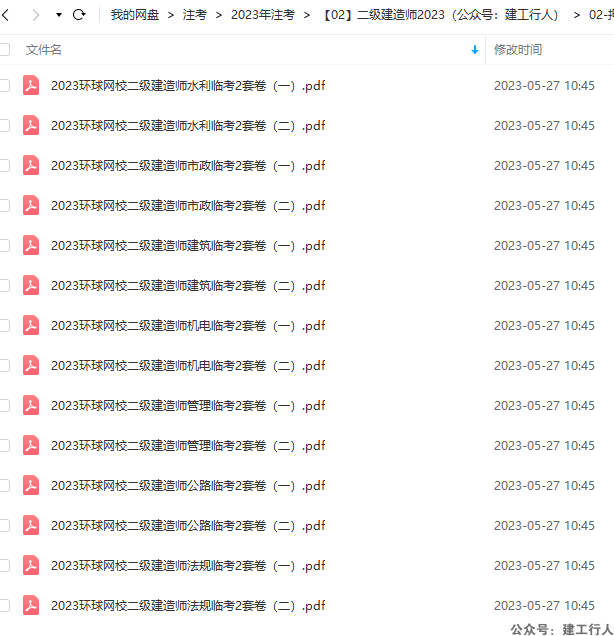
Task: Open the 2023年注考 breadcrumb folder
Action: 262,15
